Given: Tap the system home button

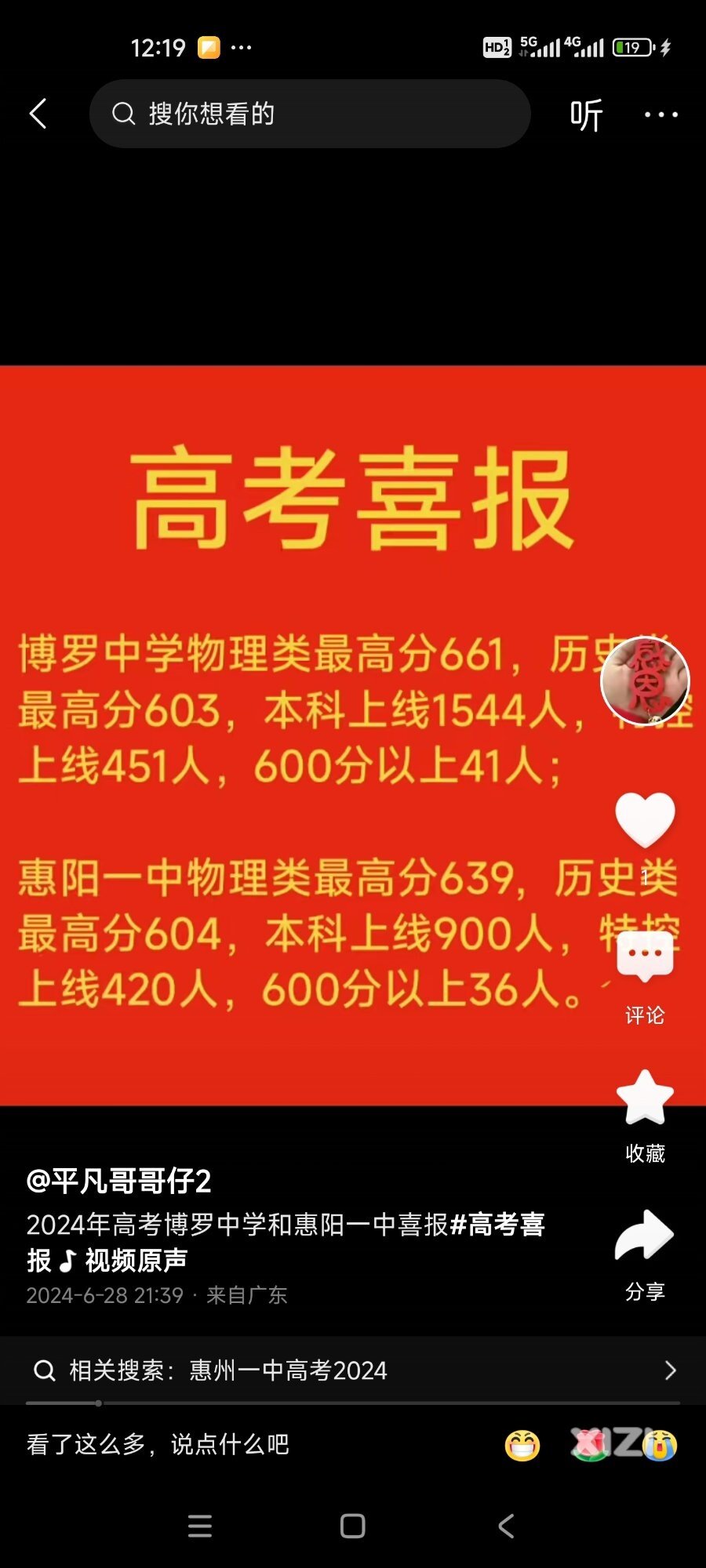Looking at the screenshot, I should (352, 1526).
